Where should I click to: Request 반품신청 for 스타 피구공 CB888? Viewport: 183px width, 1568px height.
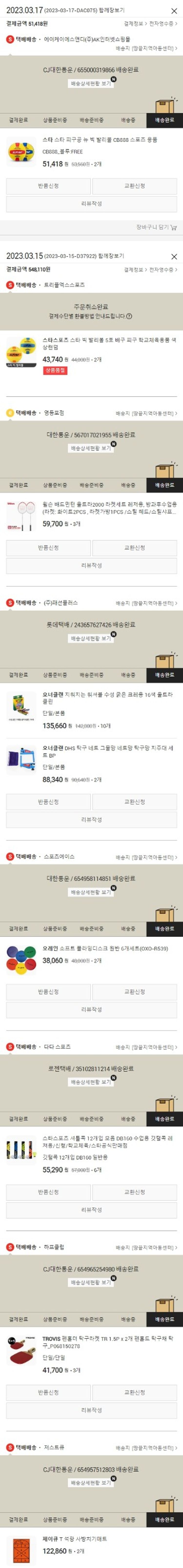[x=48, y=186]
